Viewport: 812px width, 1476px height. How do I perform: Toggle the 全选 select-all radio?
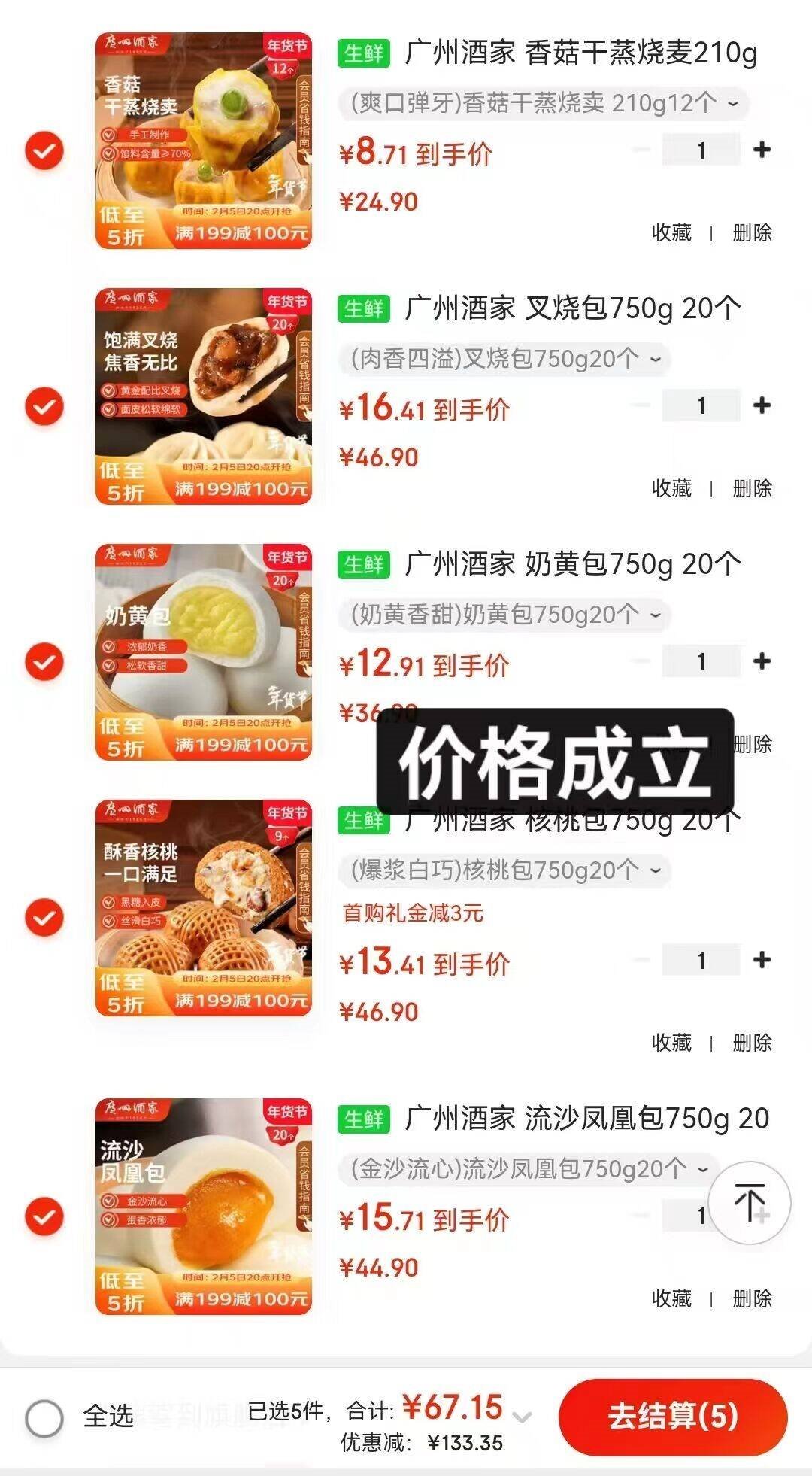(x=44, y=1418)
